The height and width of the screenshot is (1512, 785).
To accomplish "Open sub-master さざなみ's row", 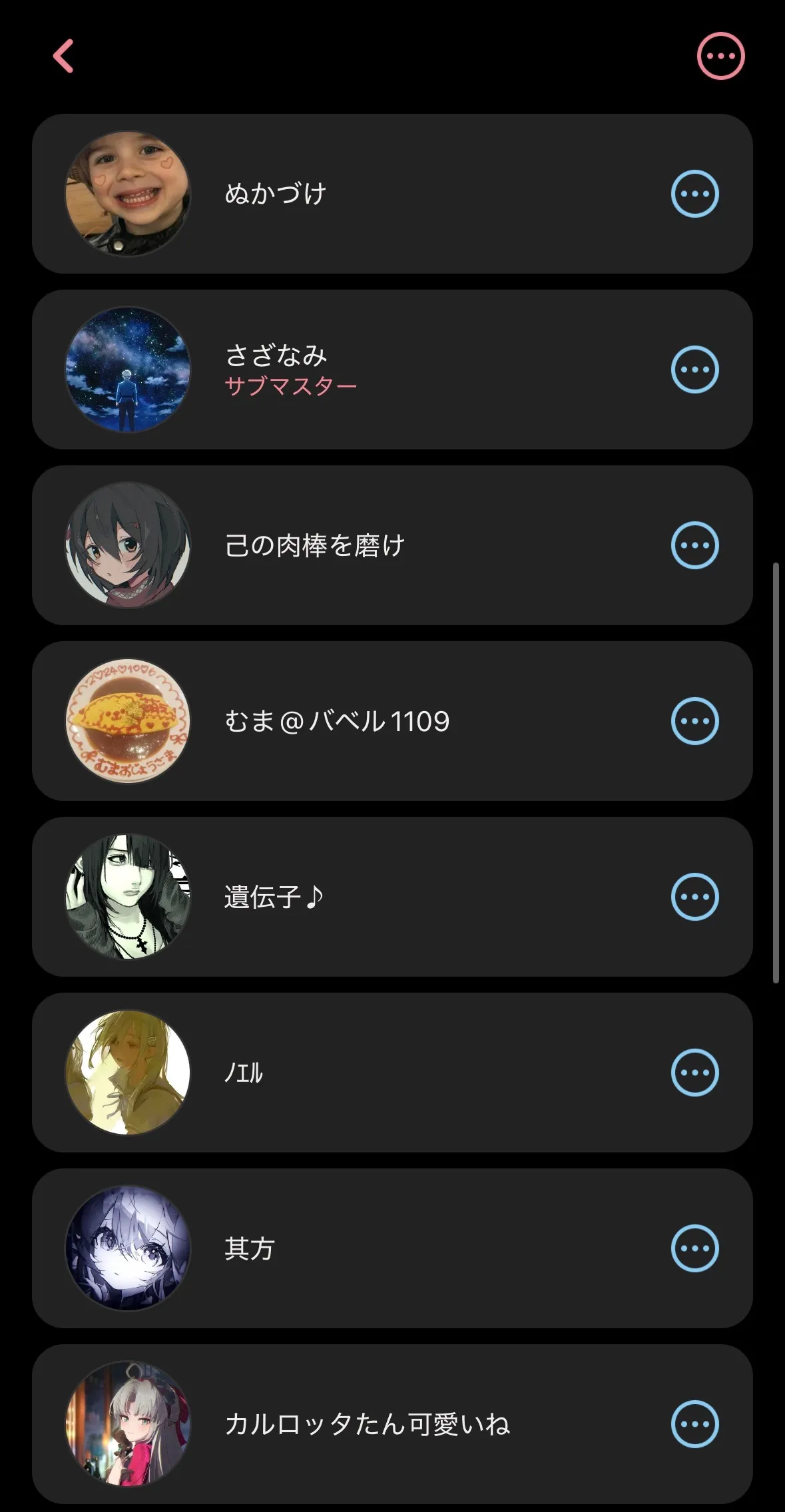I will (x=392, y=370).
